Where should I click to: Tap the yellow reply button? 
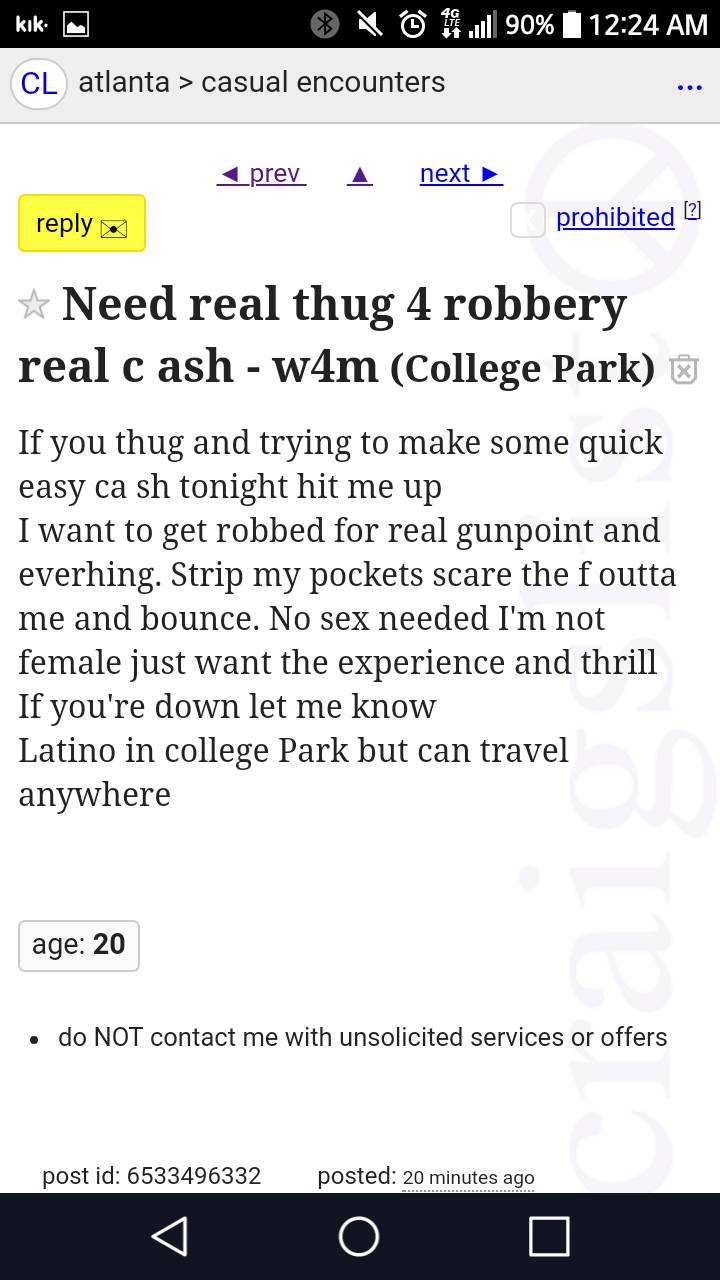82,223
